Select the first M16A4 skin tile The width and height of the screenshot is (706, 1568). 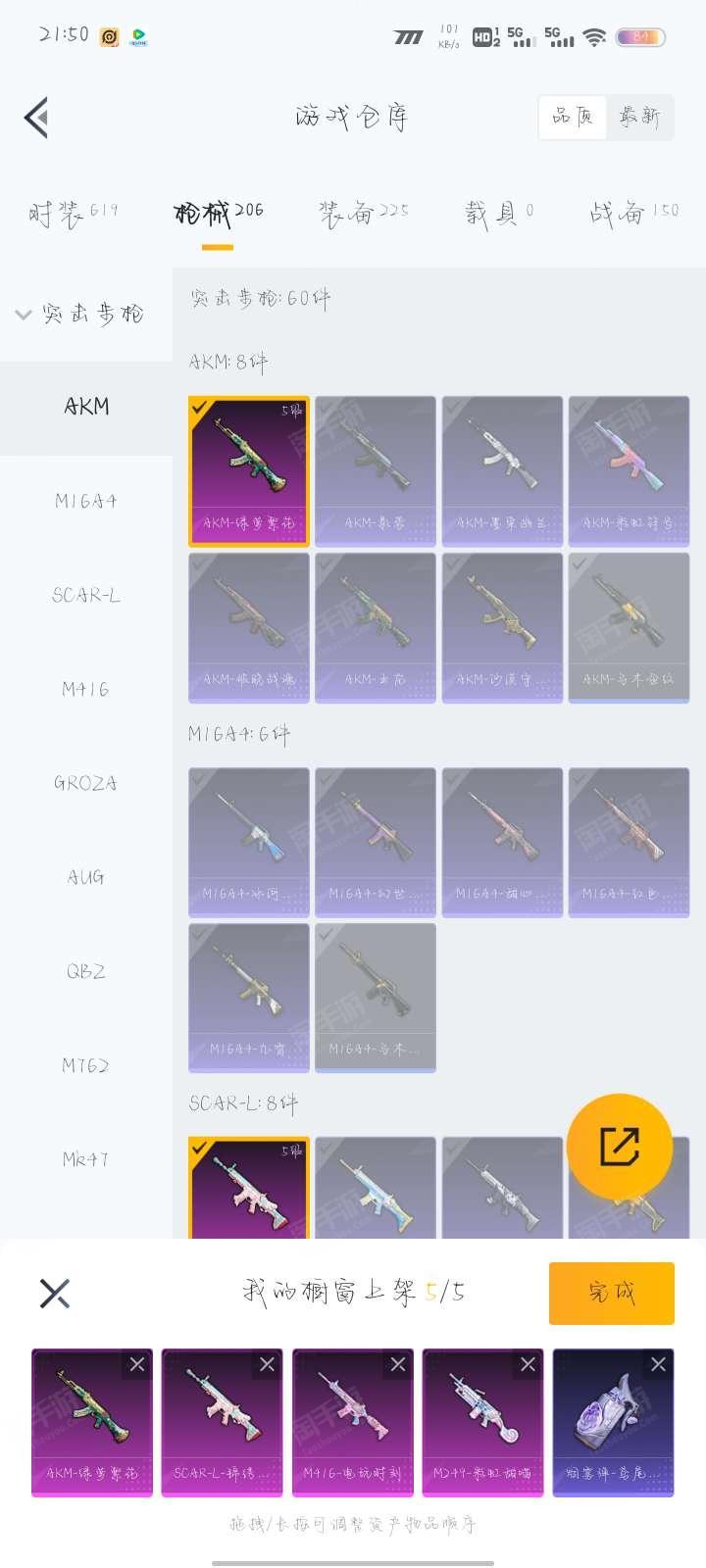click(249, 842)
